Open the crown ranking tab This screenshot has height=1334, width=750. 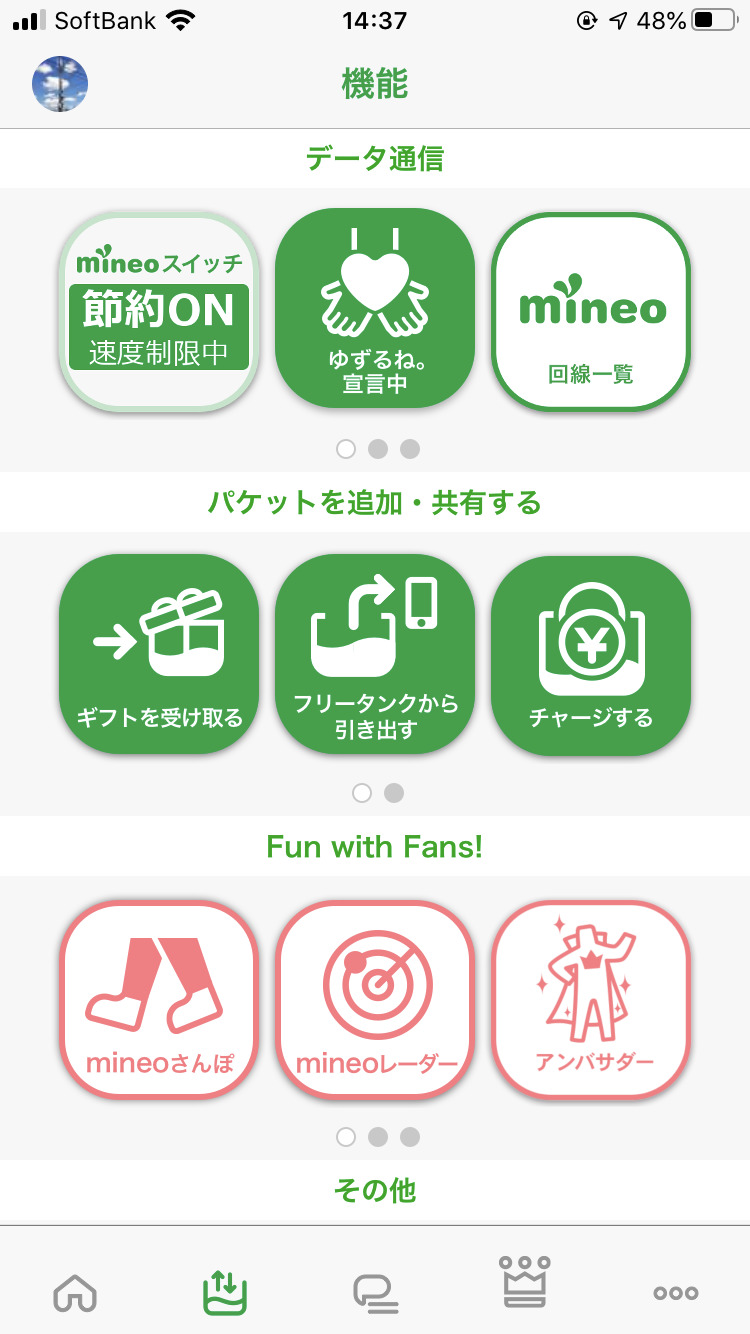pos(526,1284)
